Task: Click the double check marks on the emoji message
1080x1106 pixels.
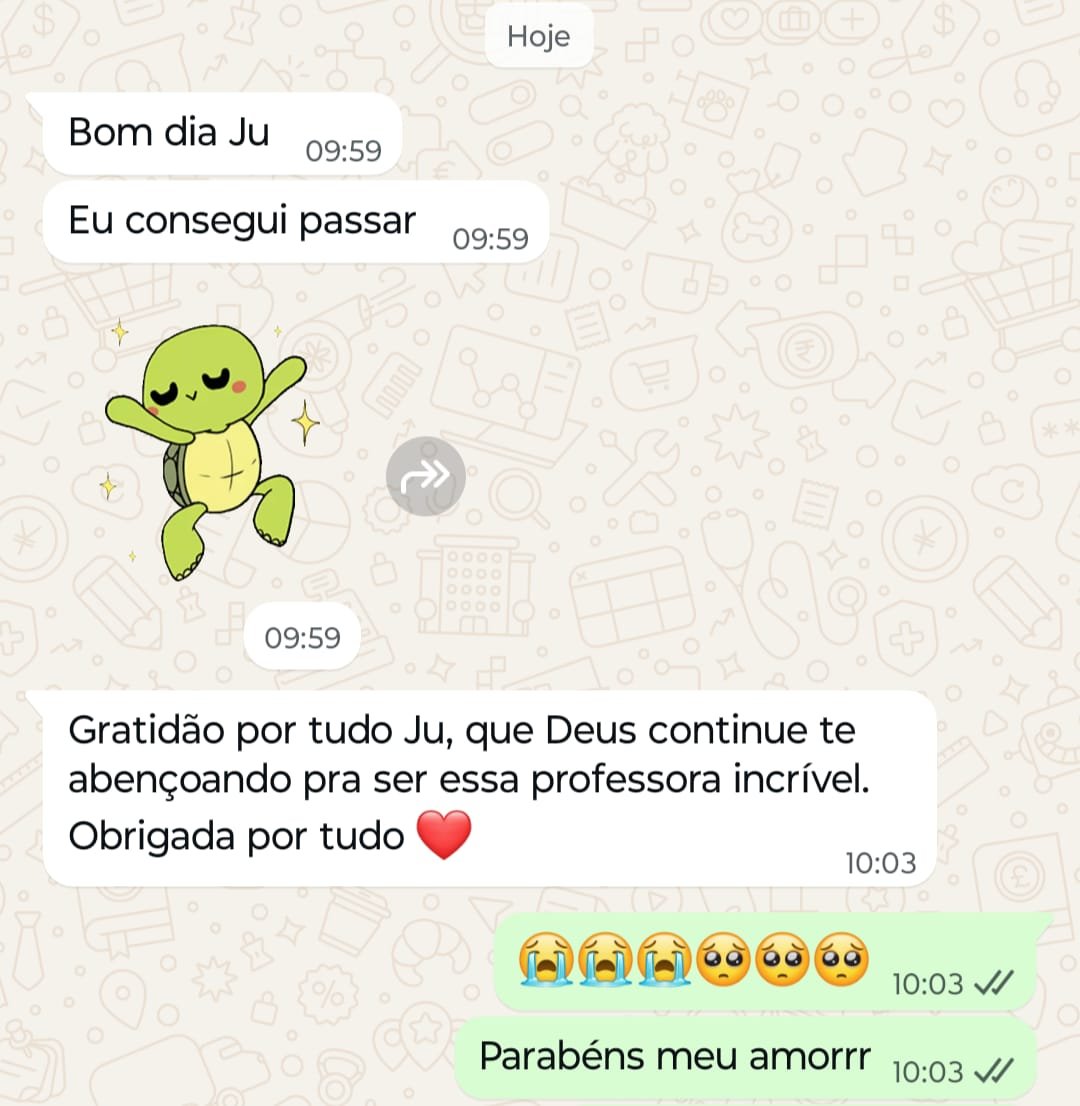Action: pos(1003,983)
